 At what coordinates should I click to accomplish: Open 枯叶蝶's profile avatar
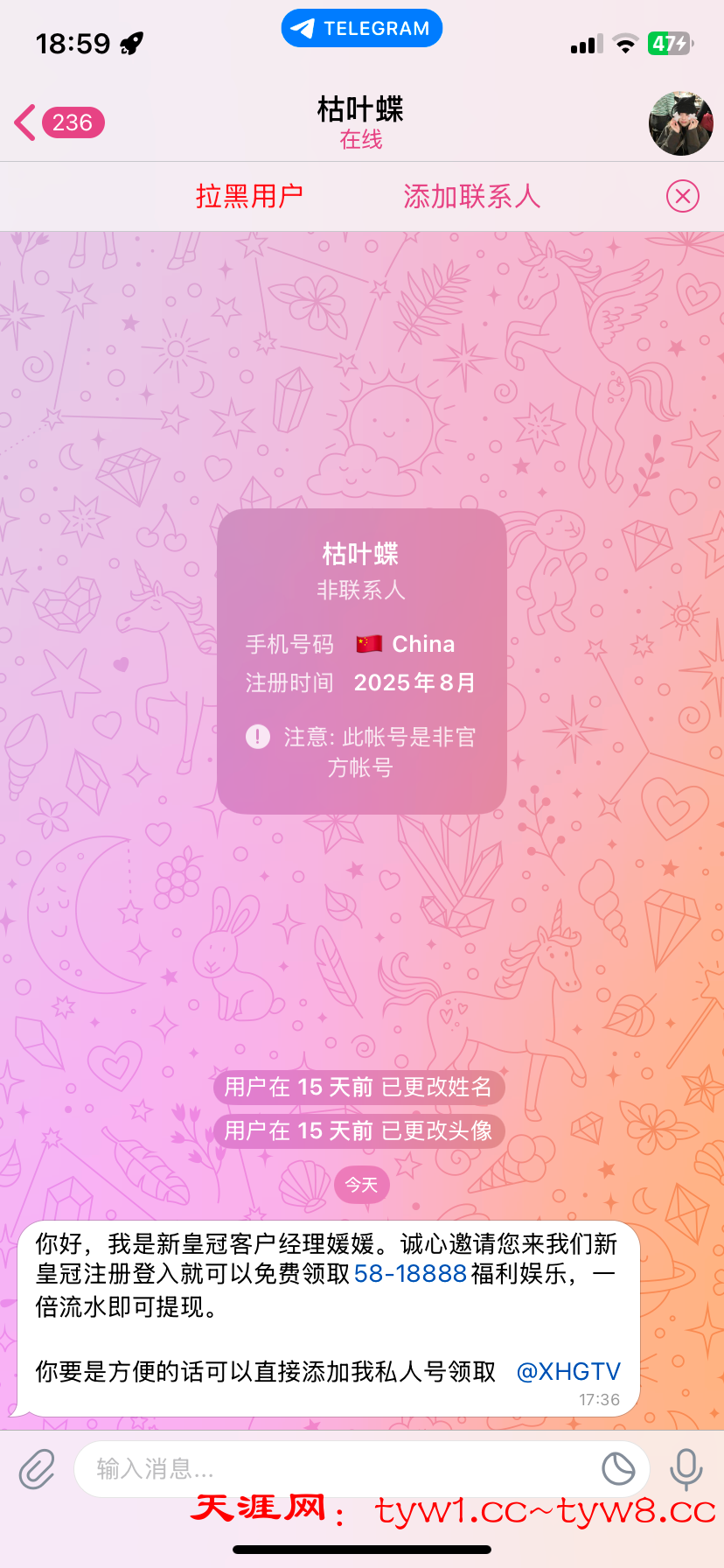(x=680, y=123)
